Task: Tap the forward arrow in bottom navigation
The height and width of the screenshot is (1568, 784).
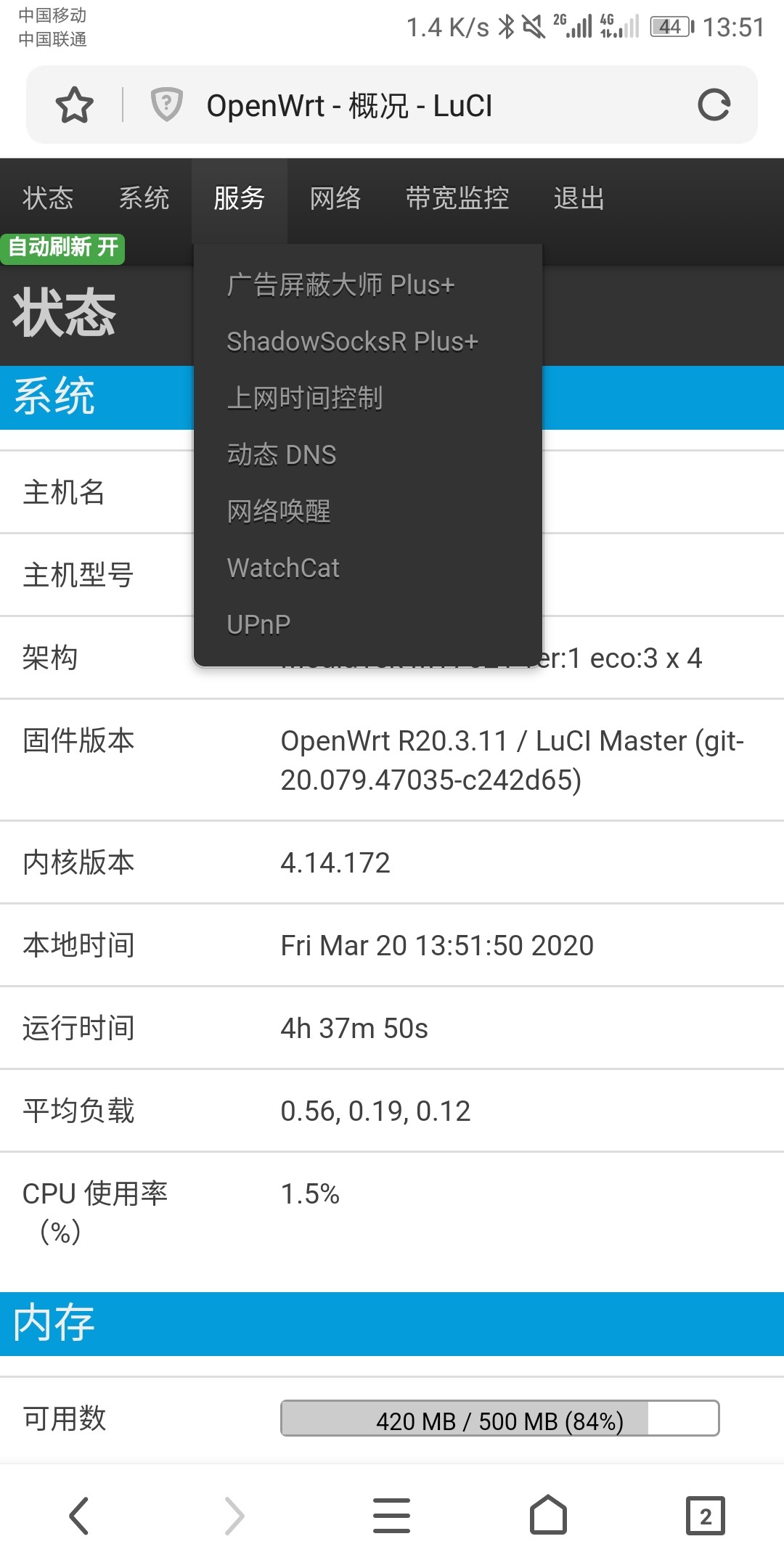Action: [235, 1516]
